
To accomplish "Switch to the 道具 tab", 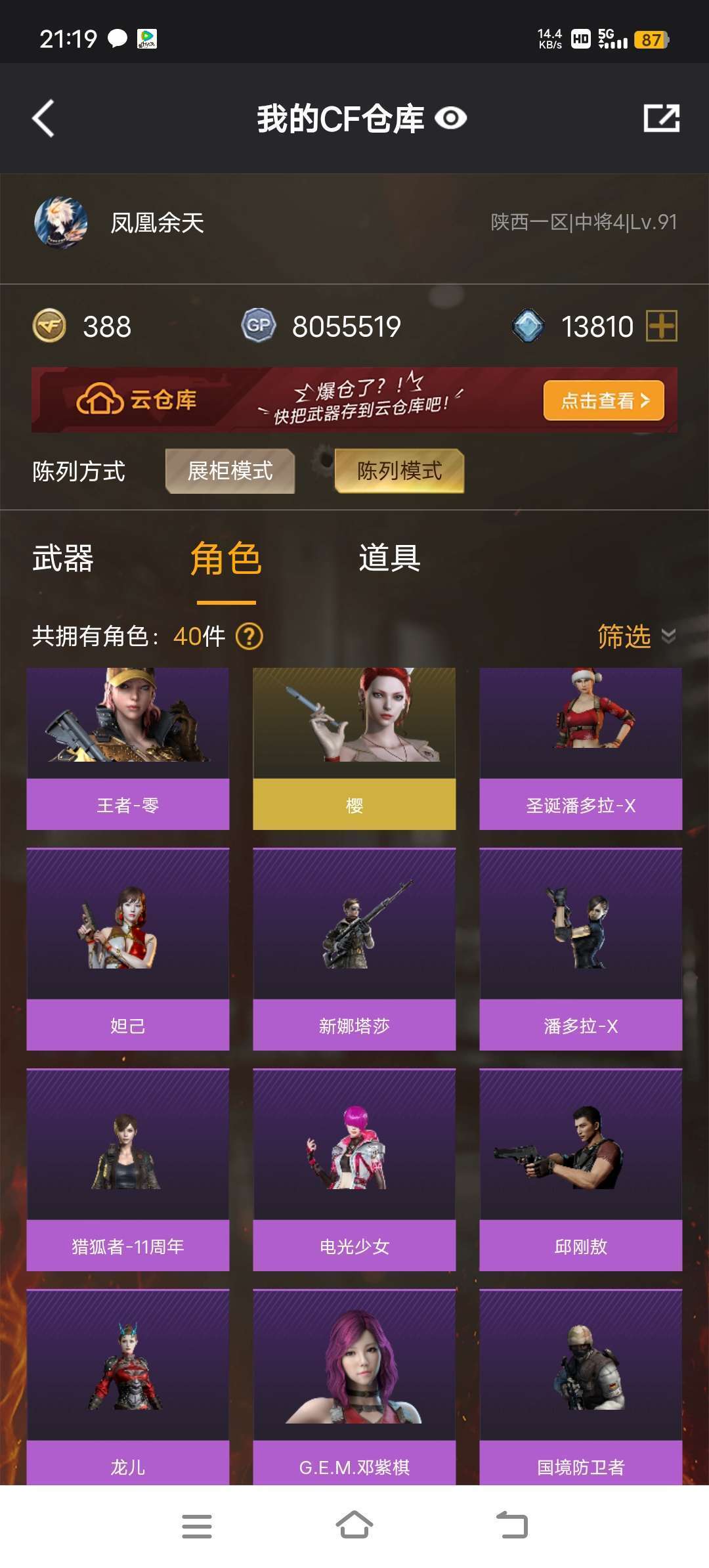I will pos(389,559).
